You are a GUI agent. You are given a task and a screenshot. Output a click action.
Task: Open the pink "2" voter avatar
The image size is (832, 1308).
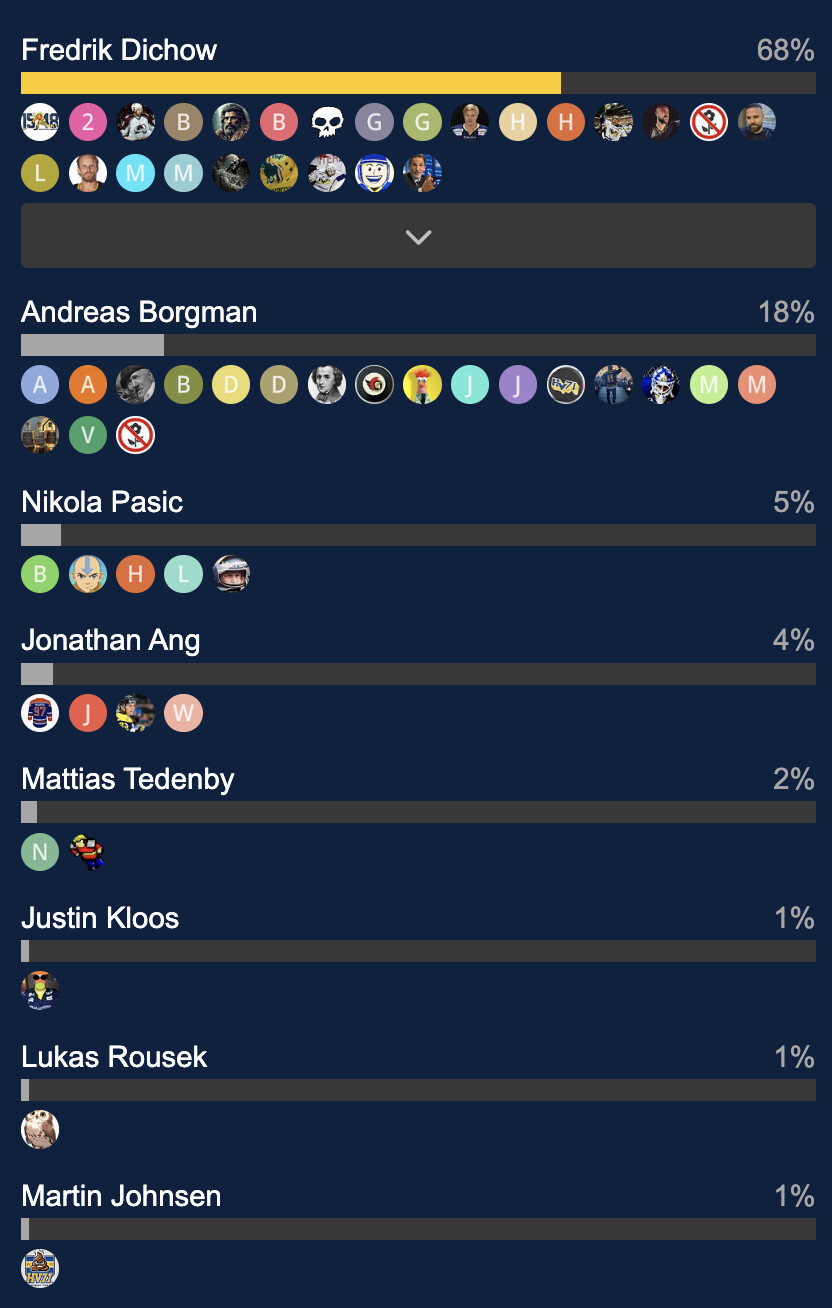coord(88,122)
